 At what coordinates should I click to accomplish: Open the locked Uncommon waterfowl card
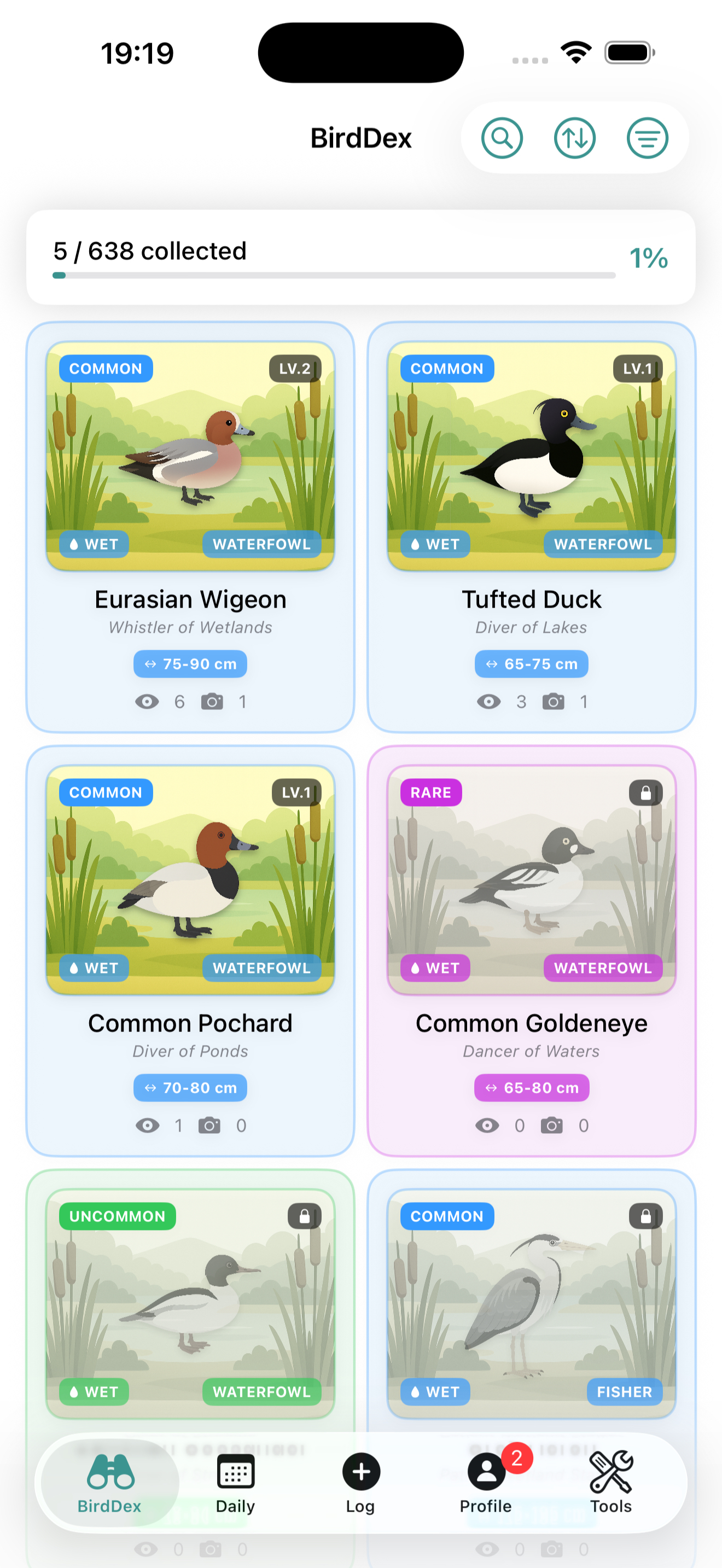point(190,1303)
